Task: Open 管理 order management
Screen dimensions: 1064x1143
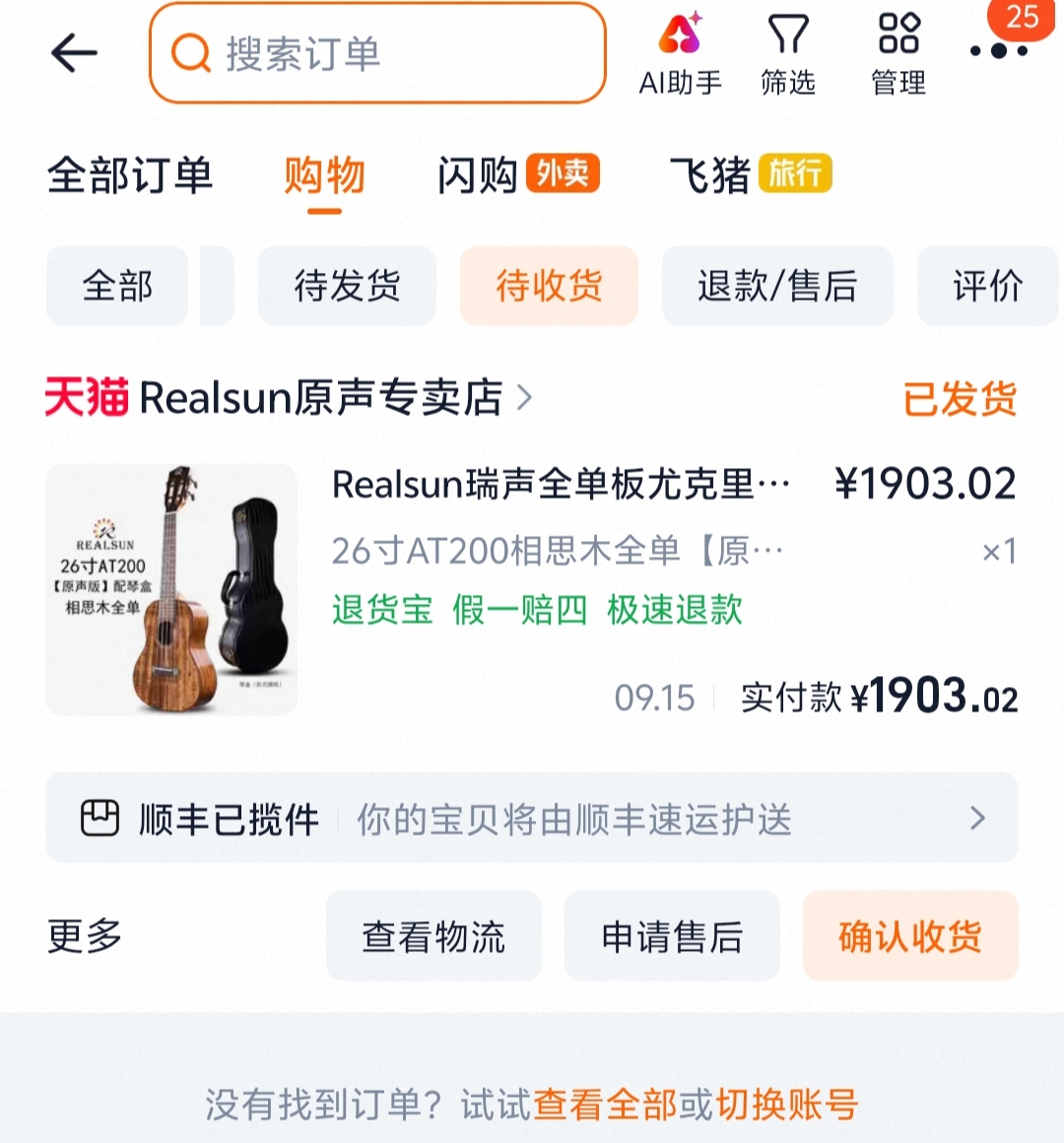Action: pos(898,54)
